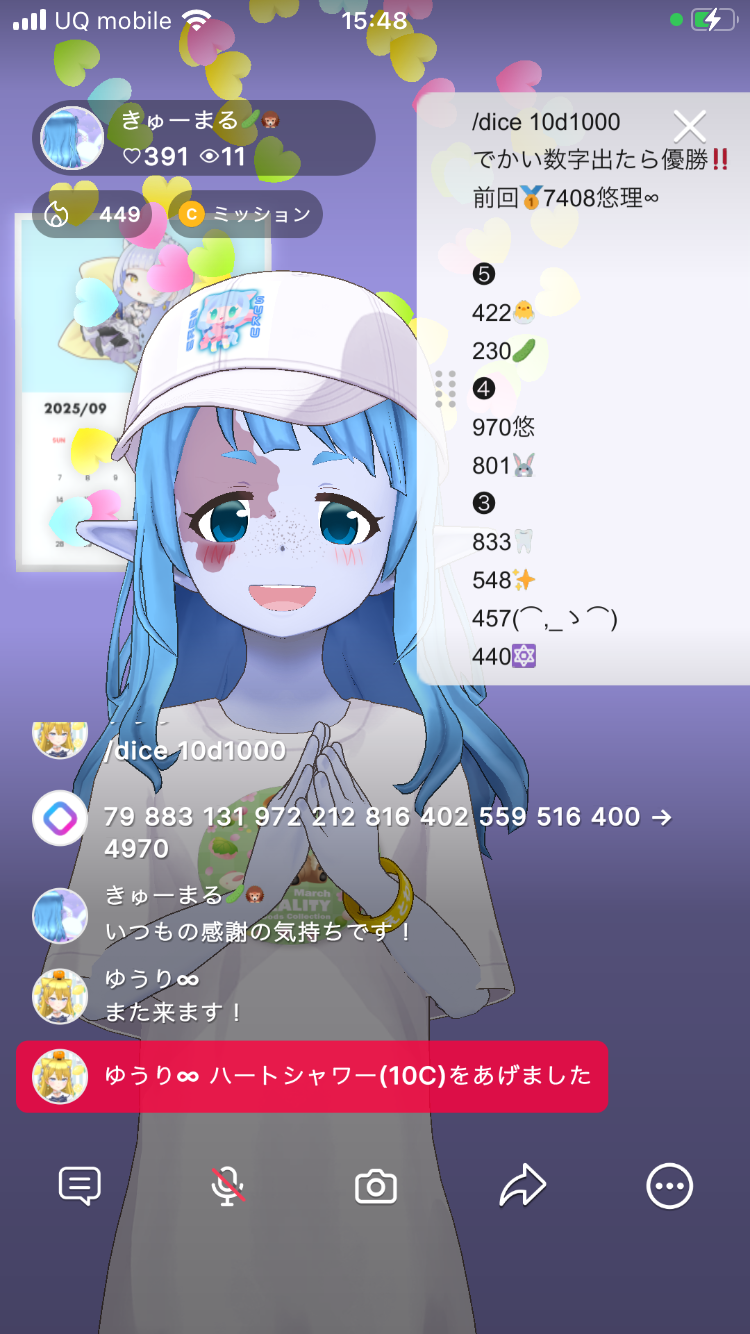Grab the note panel's dotted handle
The image size is (750, 1334).
pyautogui.click(x=445, y=389)
